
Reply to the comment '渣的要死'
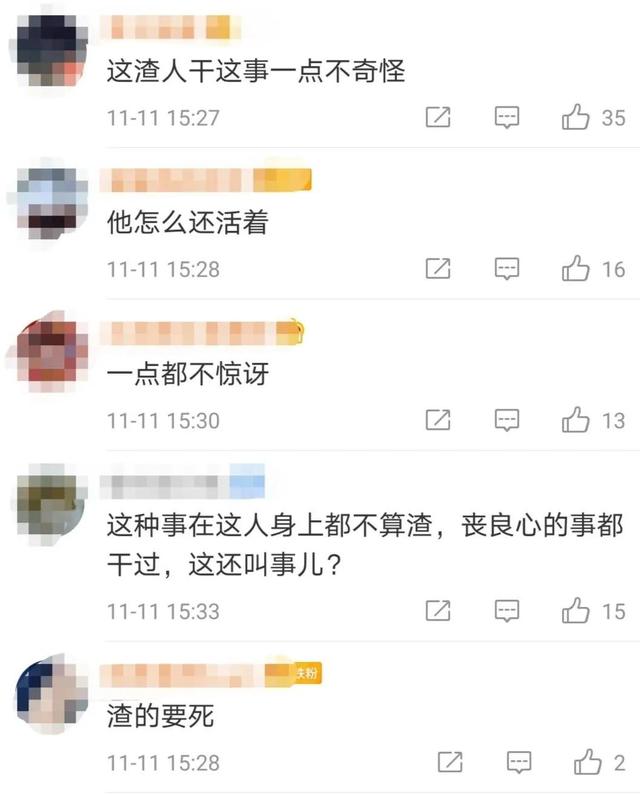[519, 762]
